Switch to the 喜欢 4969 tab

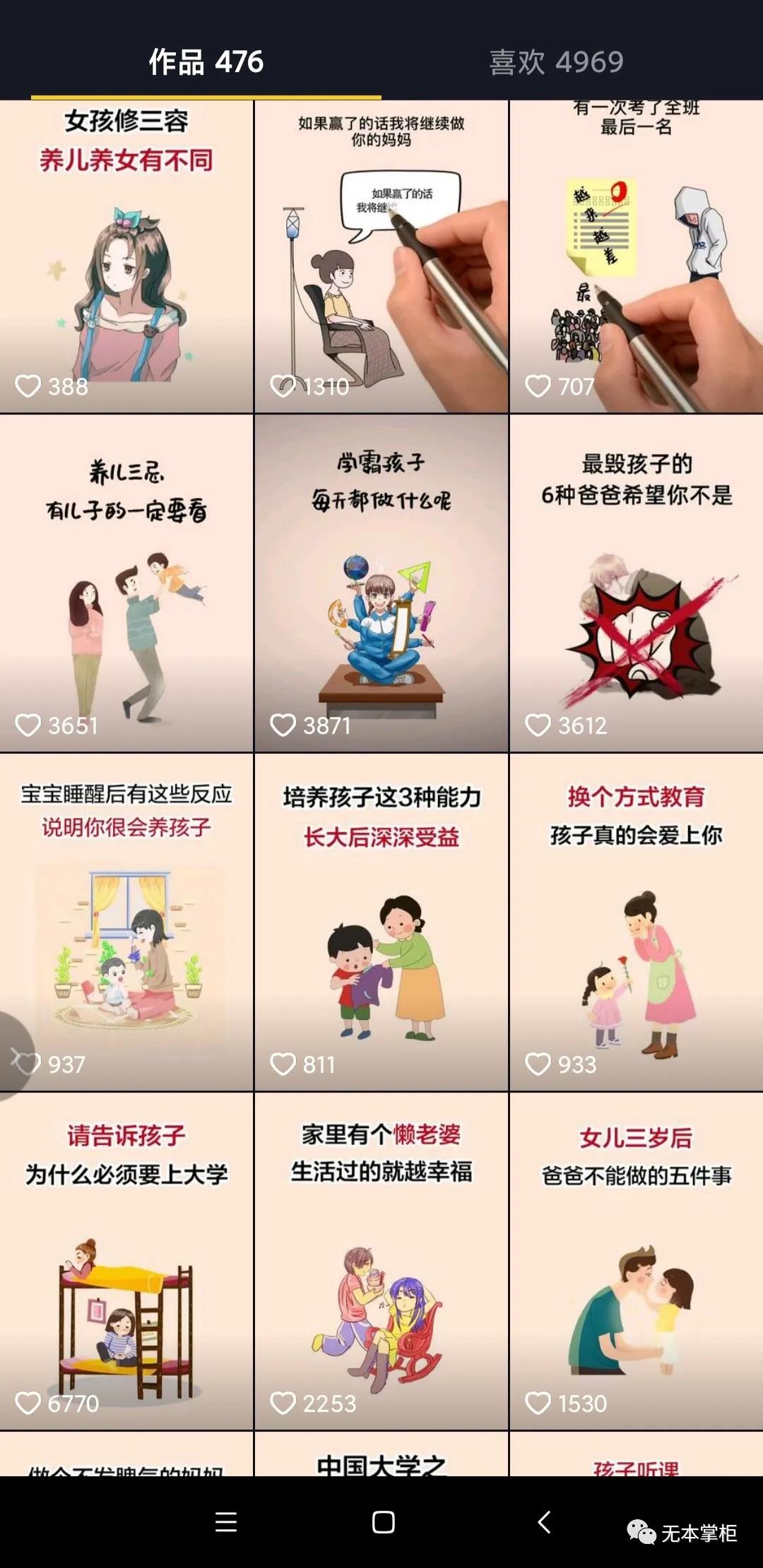click(x=556, y=62)
